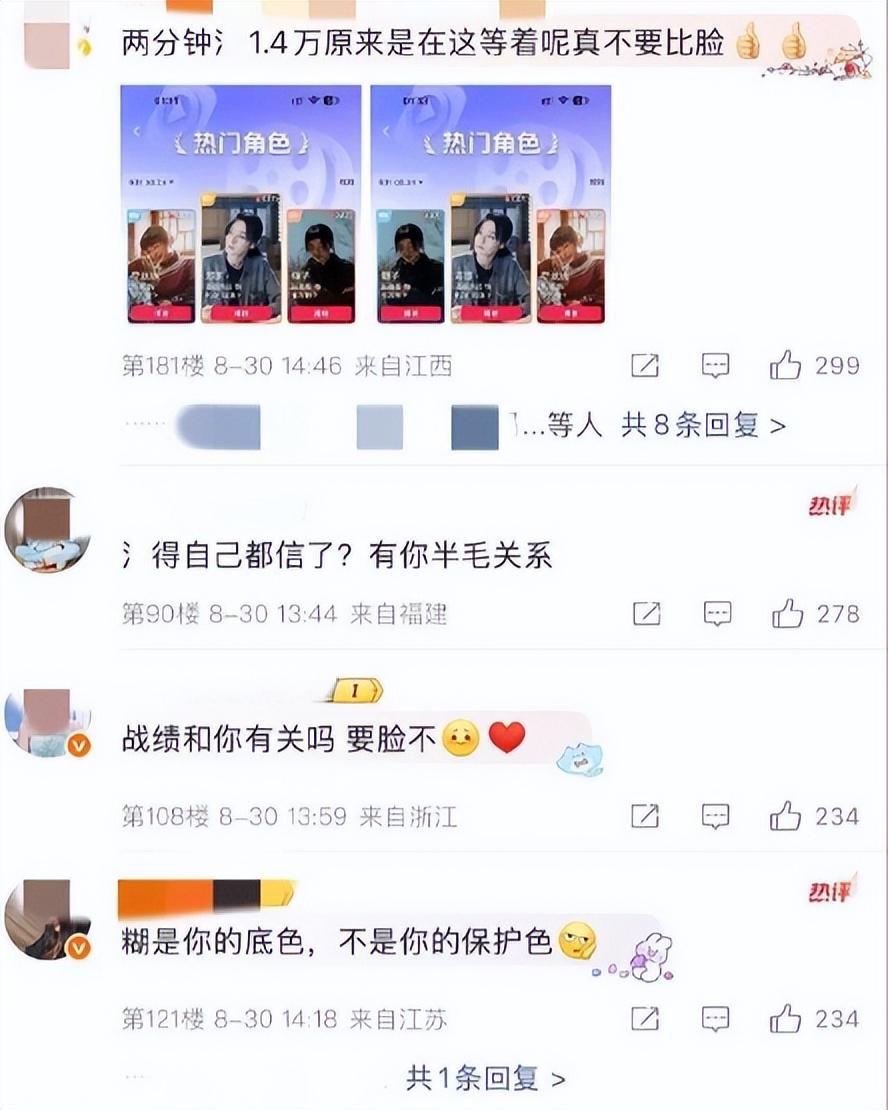Like the comment from 福建 on floor 90
The width and height of the screenshot is (888, 1110).
coord(787,614)
